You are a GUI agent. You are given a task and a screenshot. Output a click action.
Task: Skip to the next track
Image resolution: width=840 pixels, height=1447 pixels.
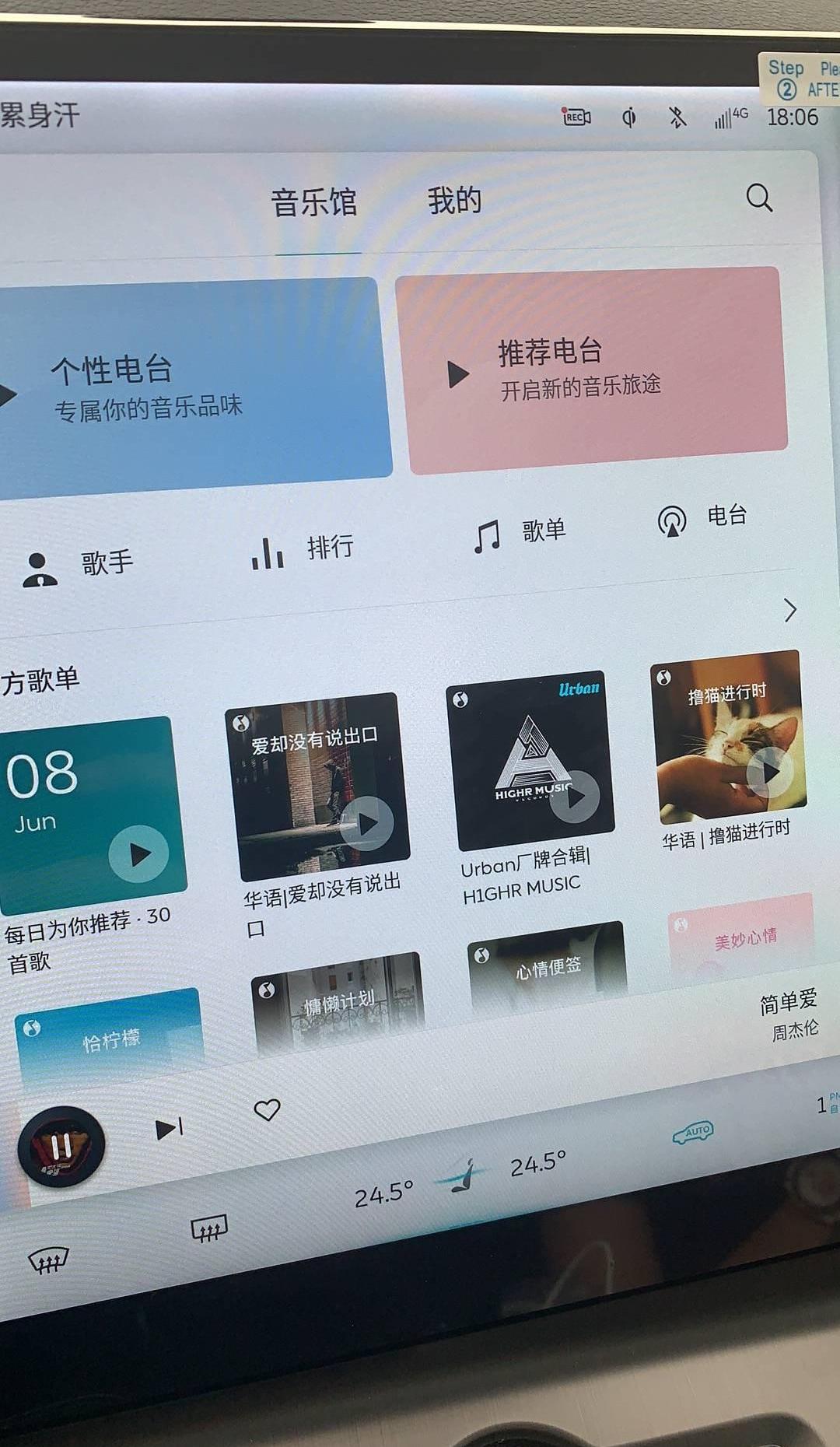[170, 1128]
